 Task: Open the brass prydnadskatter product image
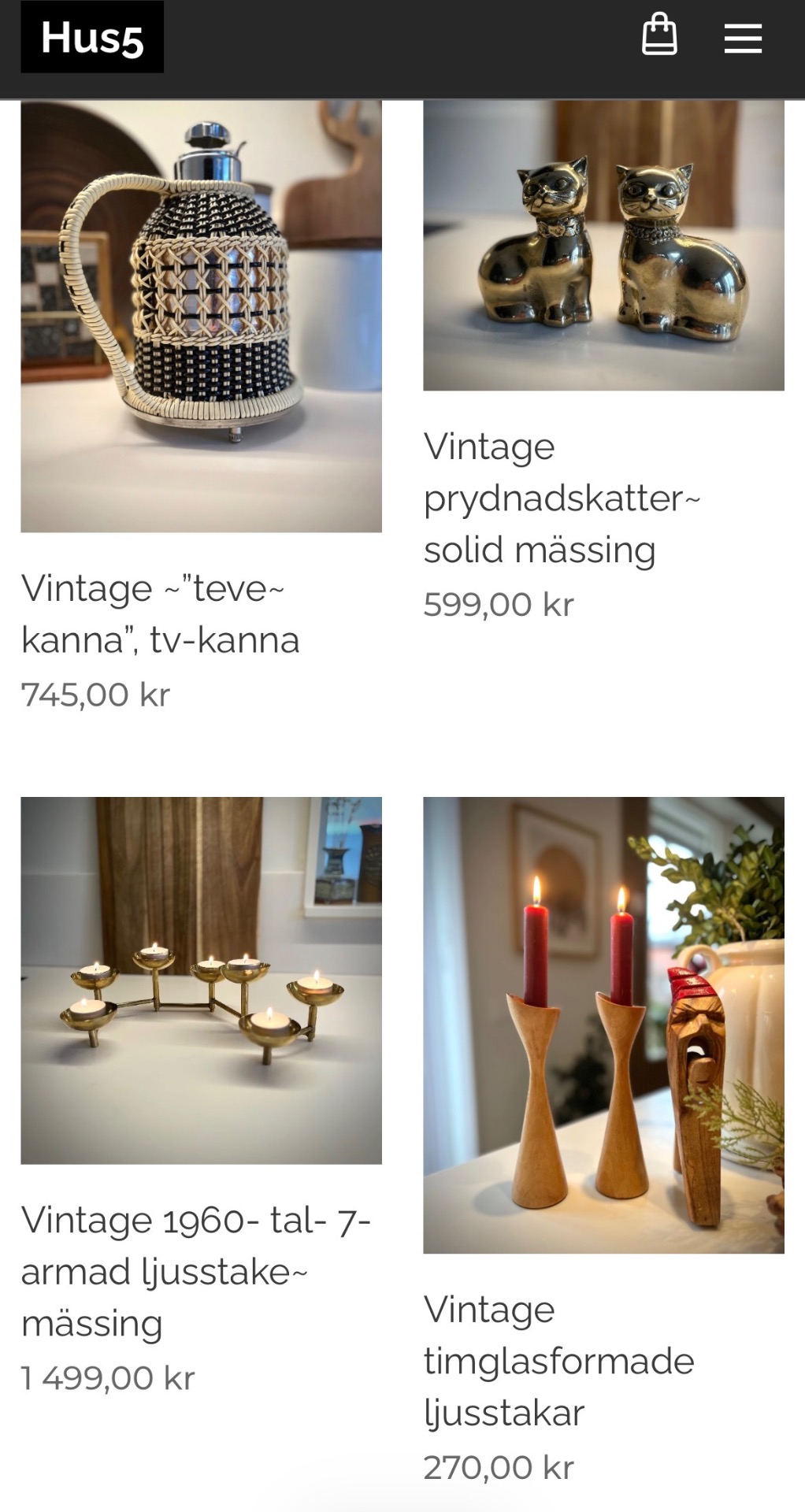603,245
